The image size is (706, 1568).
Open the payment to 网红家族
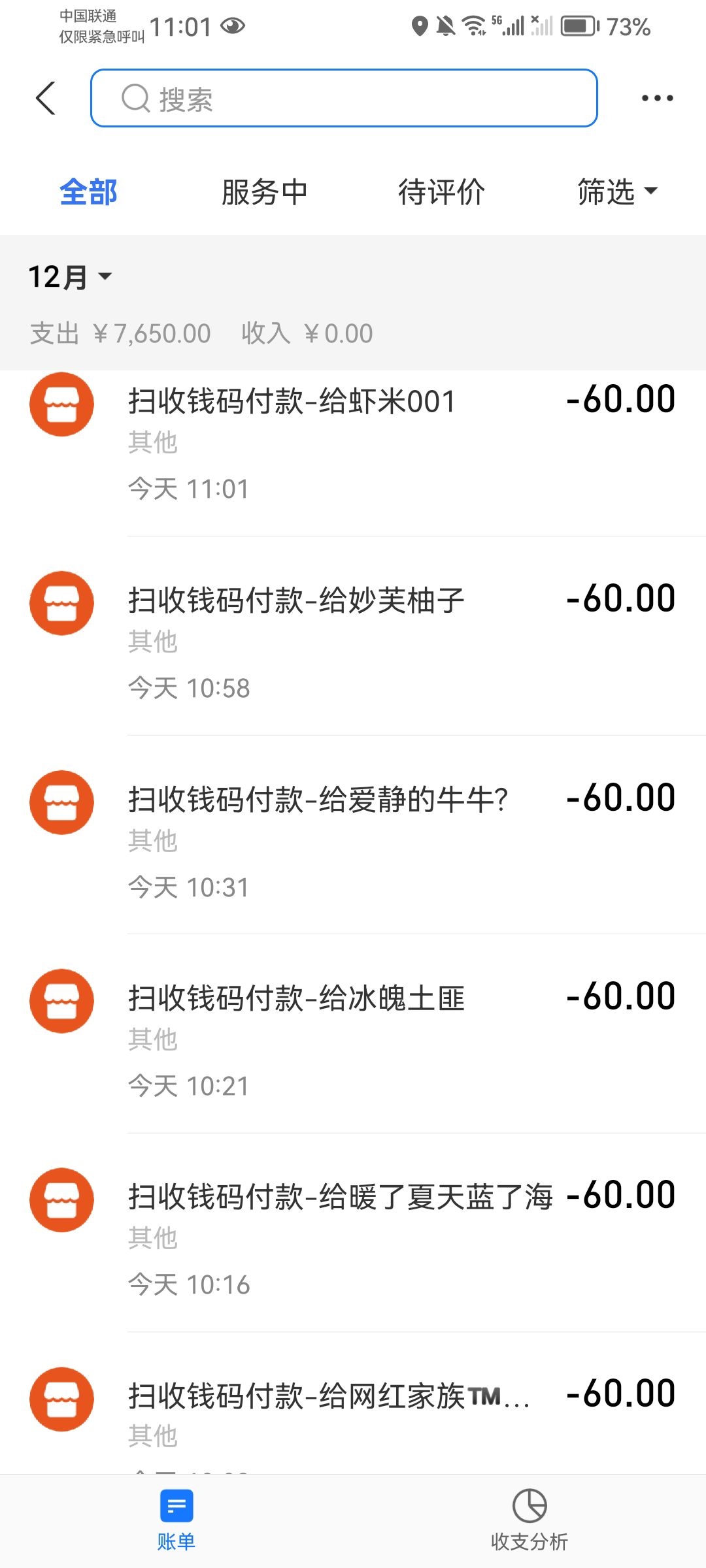click(353, 1403)
